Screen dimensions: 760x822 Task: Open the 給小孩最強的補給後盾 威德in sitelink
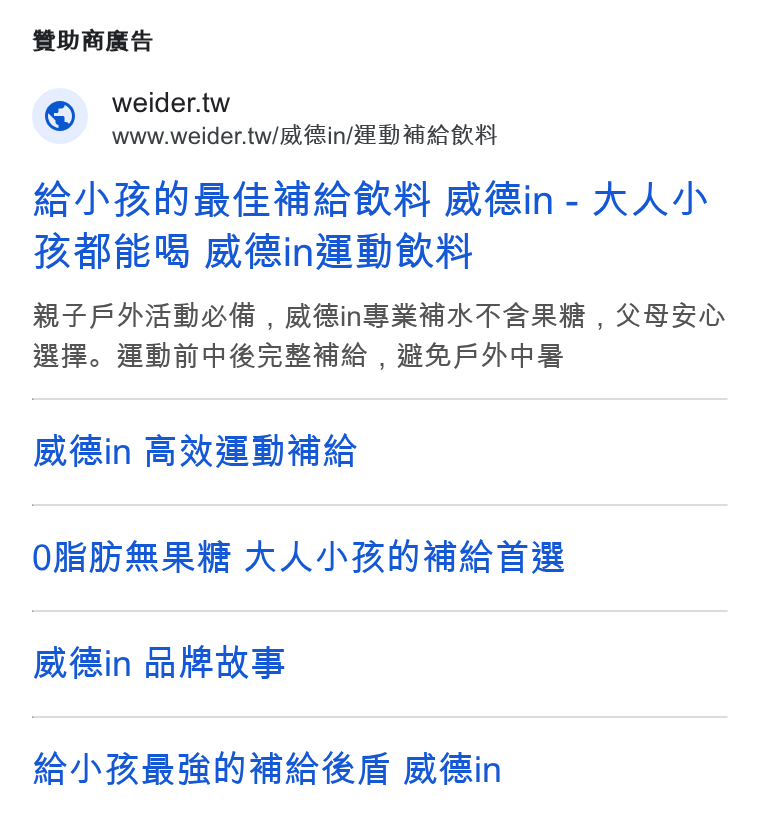pyautogui.click(x=267, y=769)
